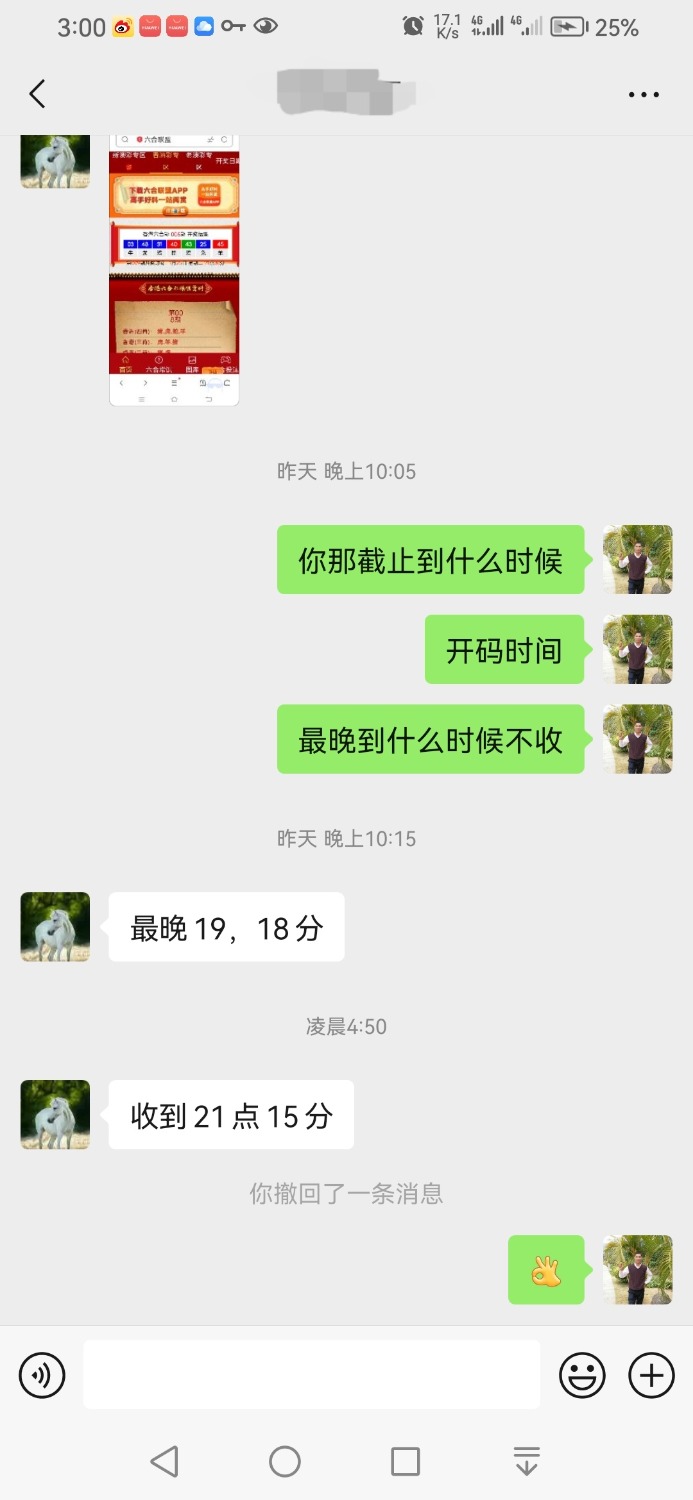Open the plus attachments menu

651,1376
